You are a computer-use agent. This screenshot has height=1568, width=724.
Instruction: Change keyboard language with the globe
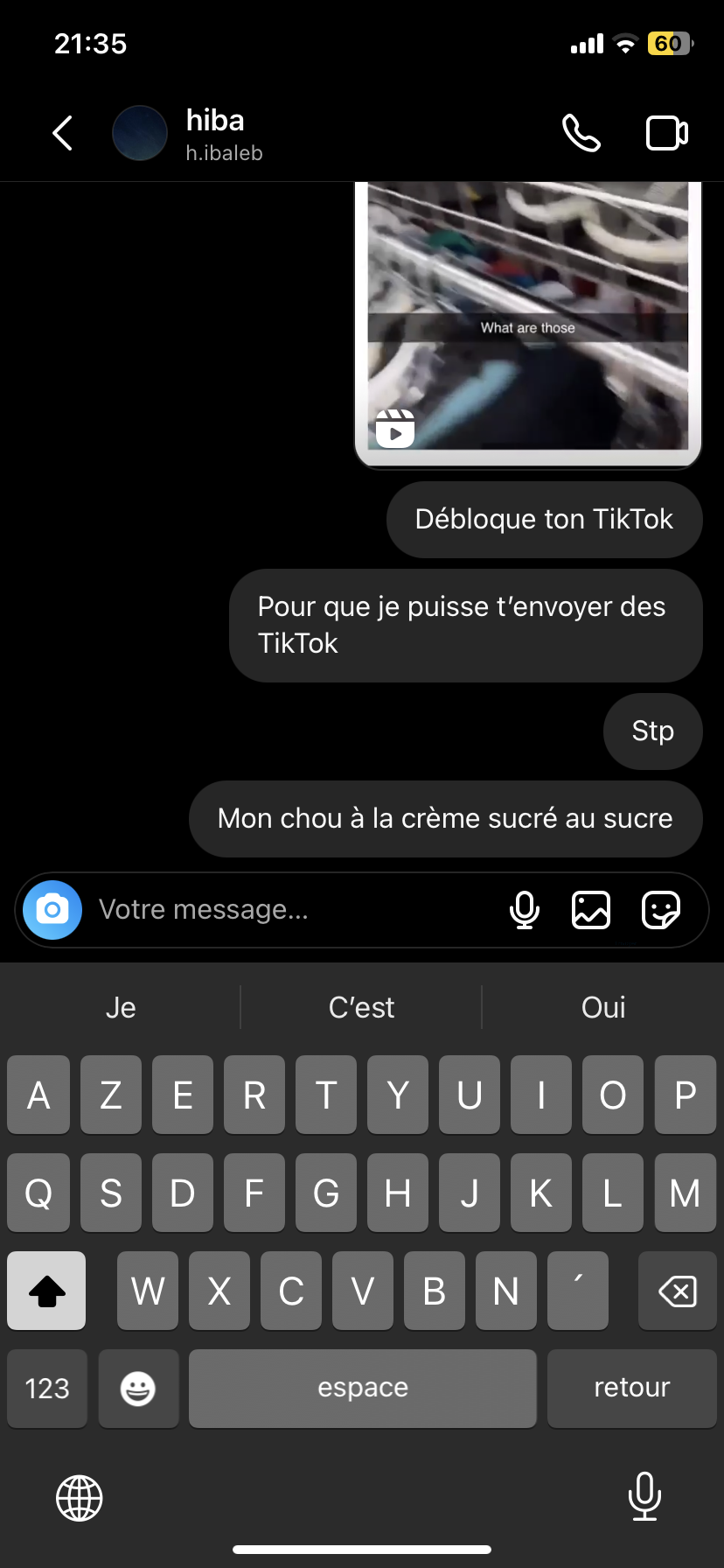click(x=80, y=1497)
